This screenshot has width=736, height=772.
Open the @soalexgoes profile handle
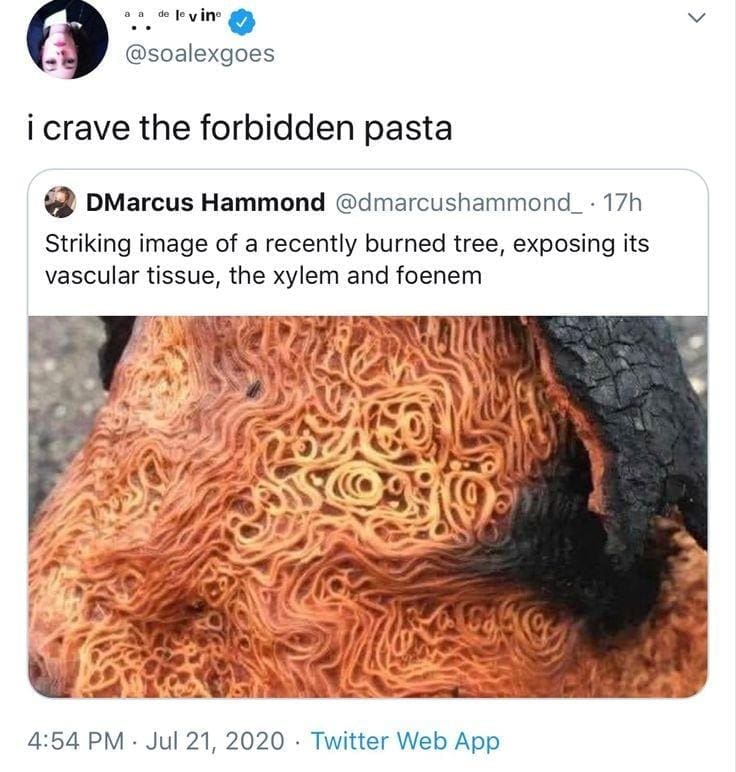coord(199,54)
